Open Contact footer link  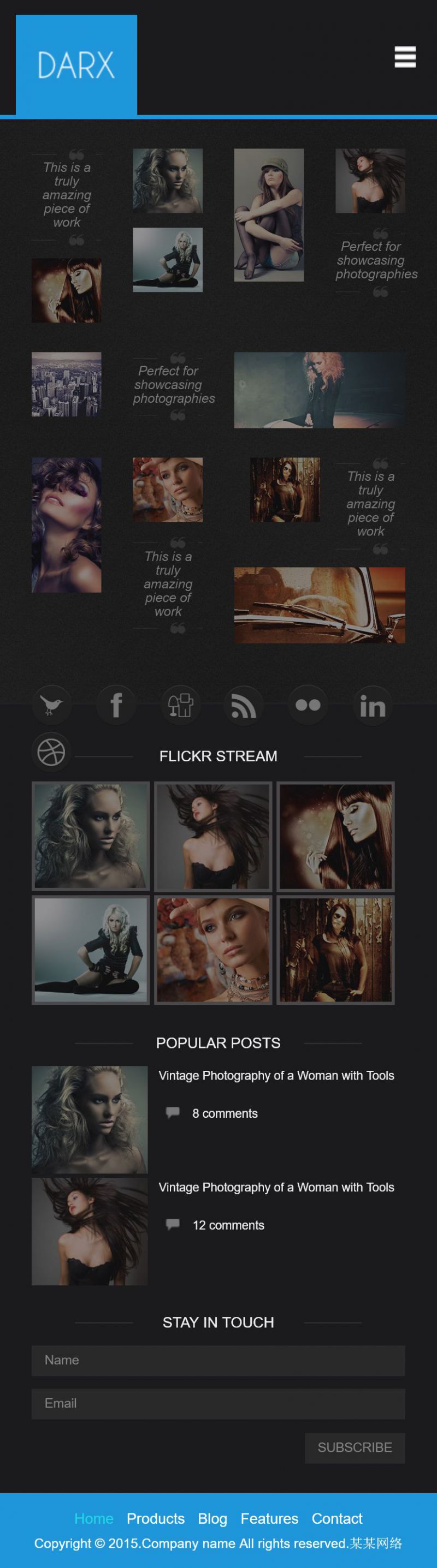click(336, 1518)
